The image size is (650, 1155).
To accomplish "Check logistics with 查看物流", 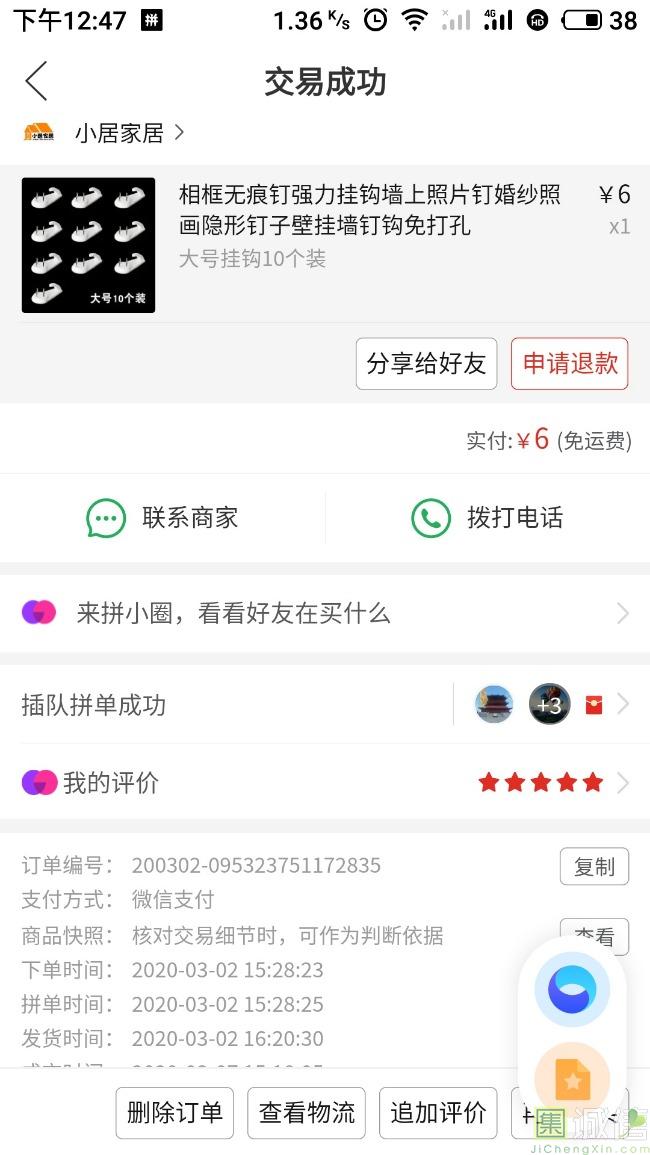I will [307, 1113].
